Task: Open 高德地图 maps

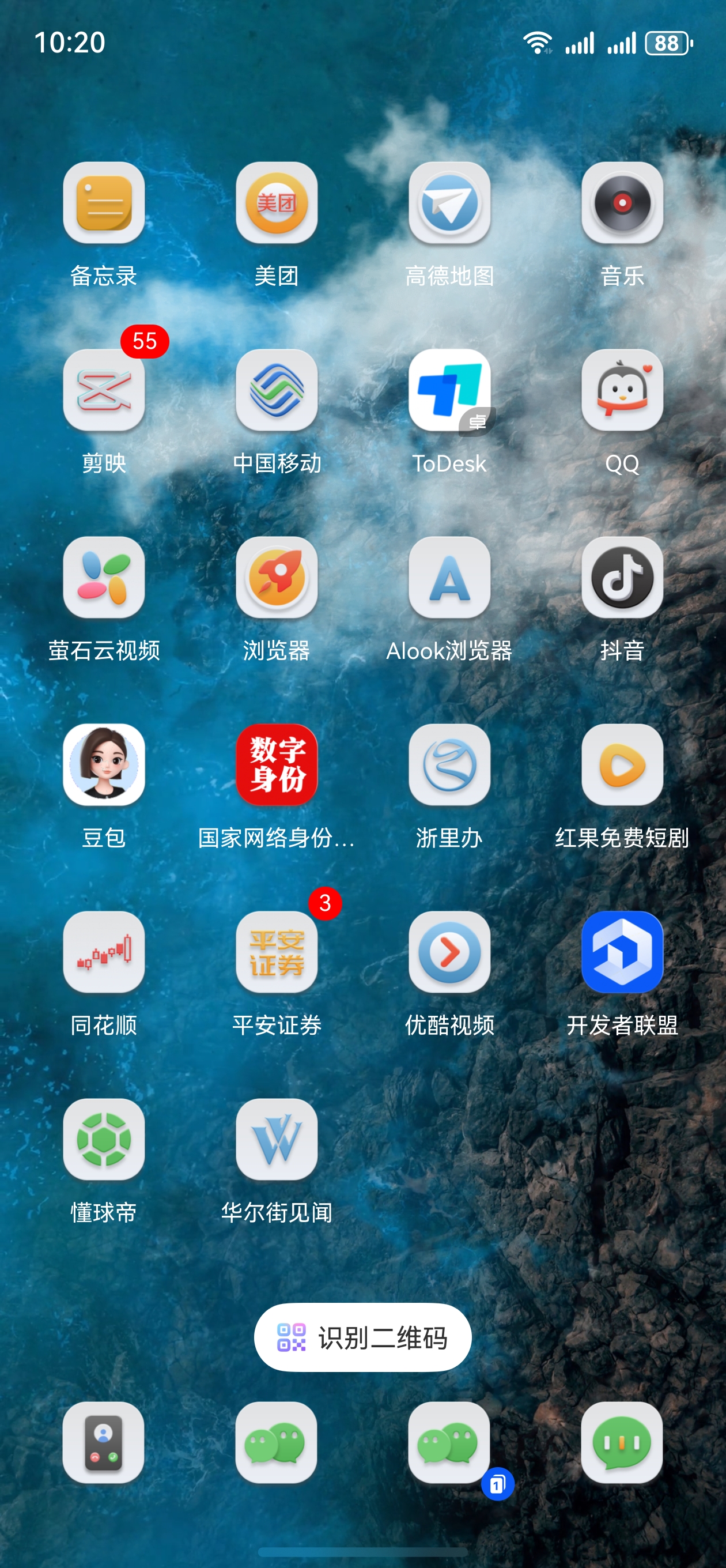Action: (x=449, y=203)
